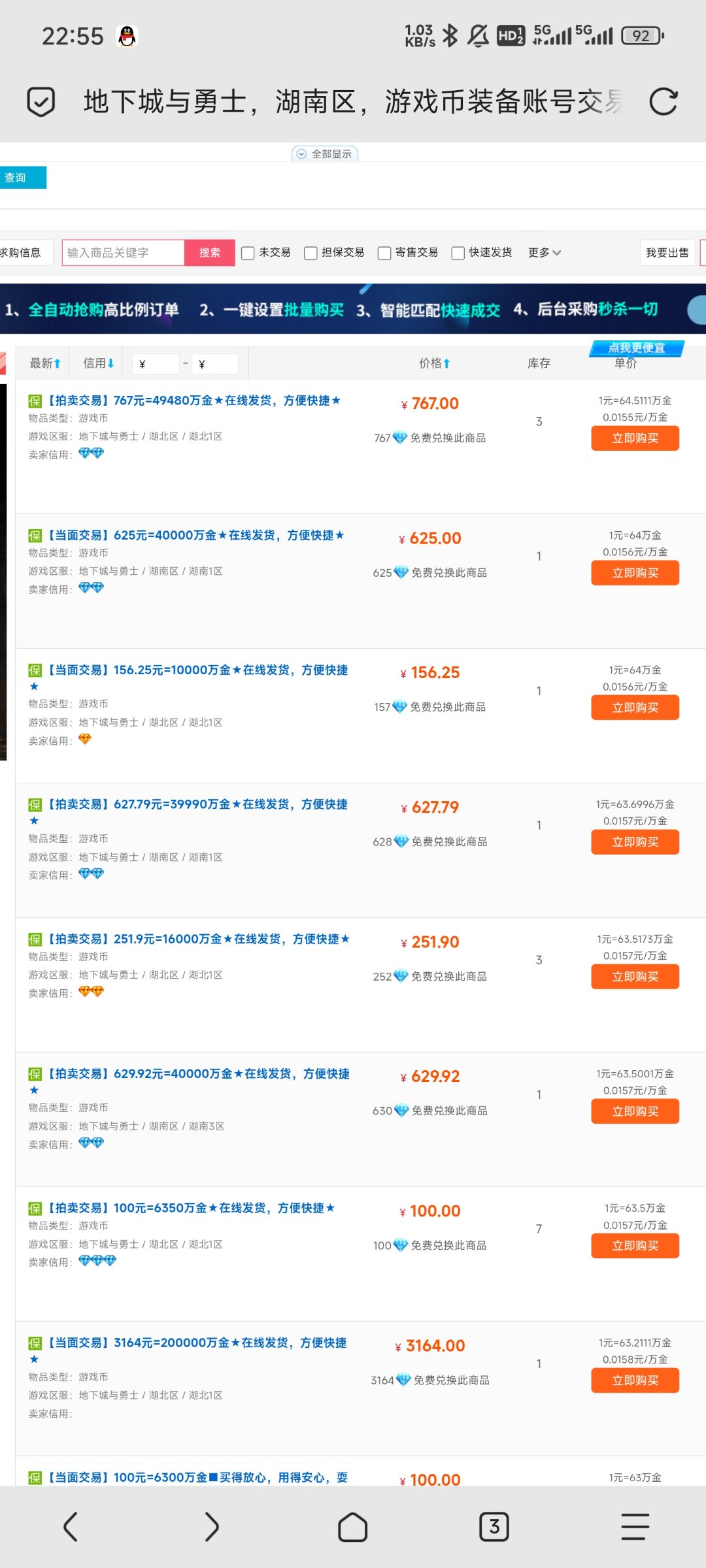This screenshot has width=706, height=1568.
Task: Open 我要出售 to sell items
Action: click(x=667, y=253)
